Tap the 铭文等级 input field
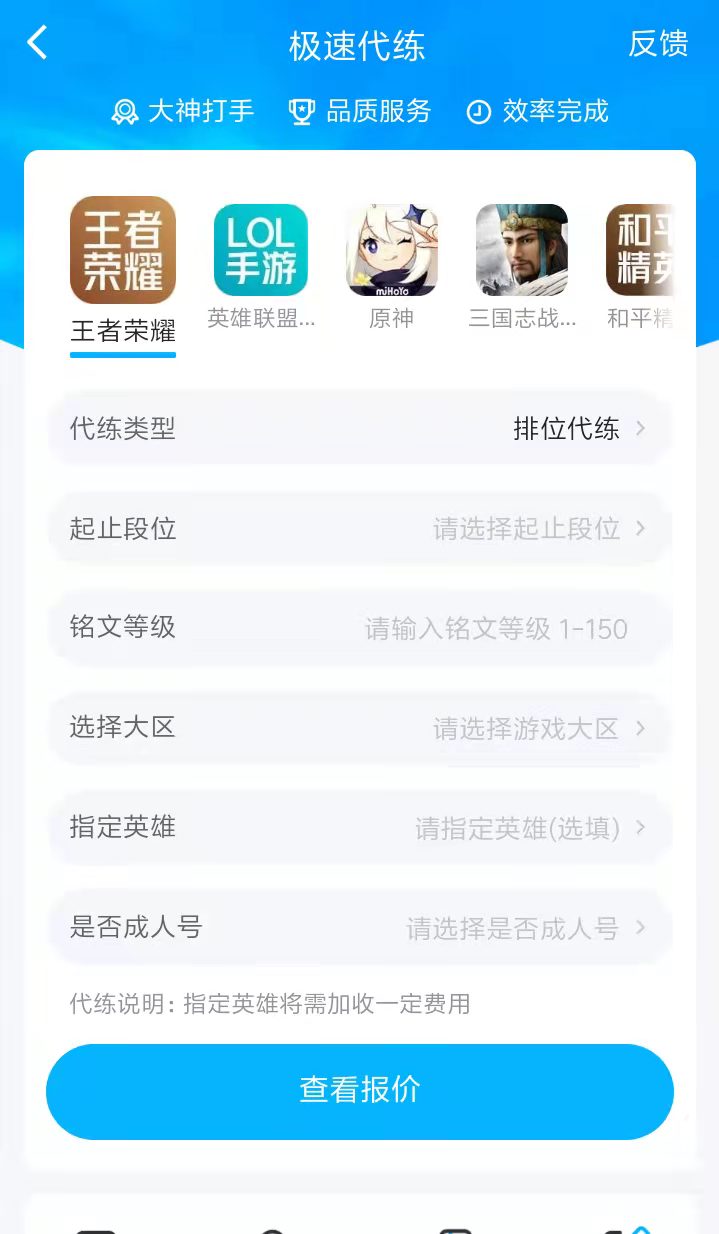 (496, 629)
